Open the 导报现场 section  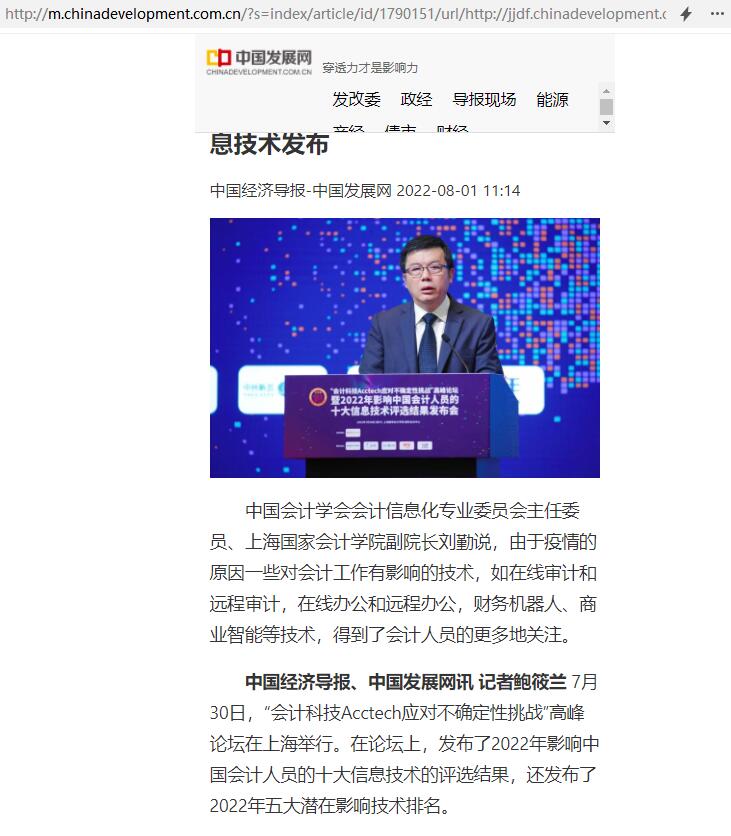(484, 99)
